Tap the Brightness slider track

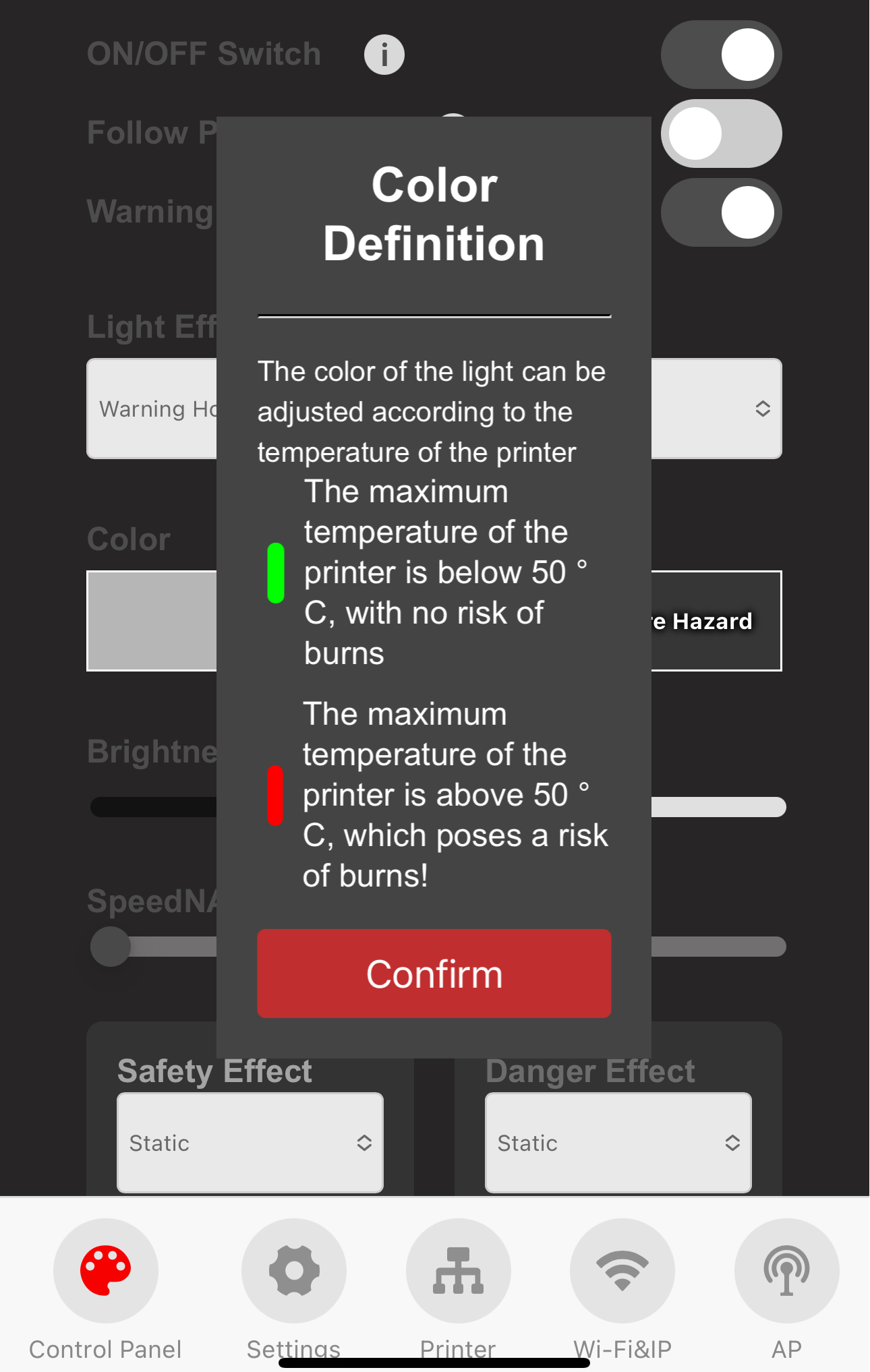[718, 807]
